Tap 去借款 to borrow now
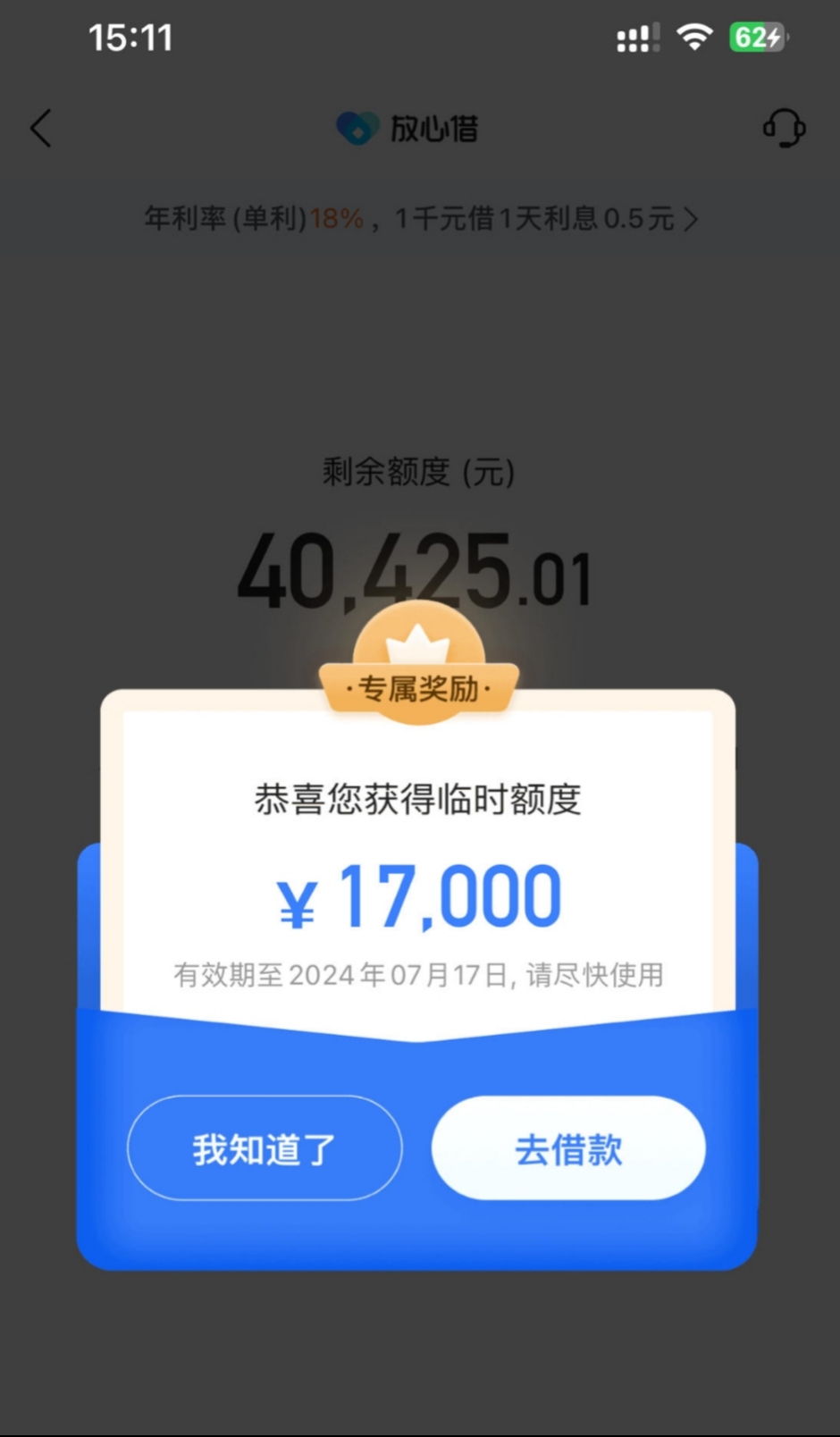Image resolution: width=840 pixels, height=1437 pixels. click(x=568, y=1148)
